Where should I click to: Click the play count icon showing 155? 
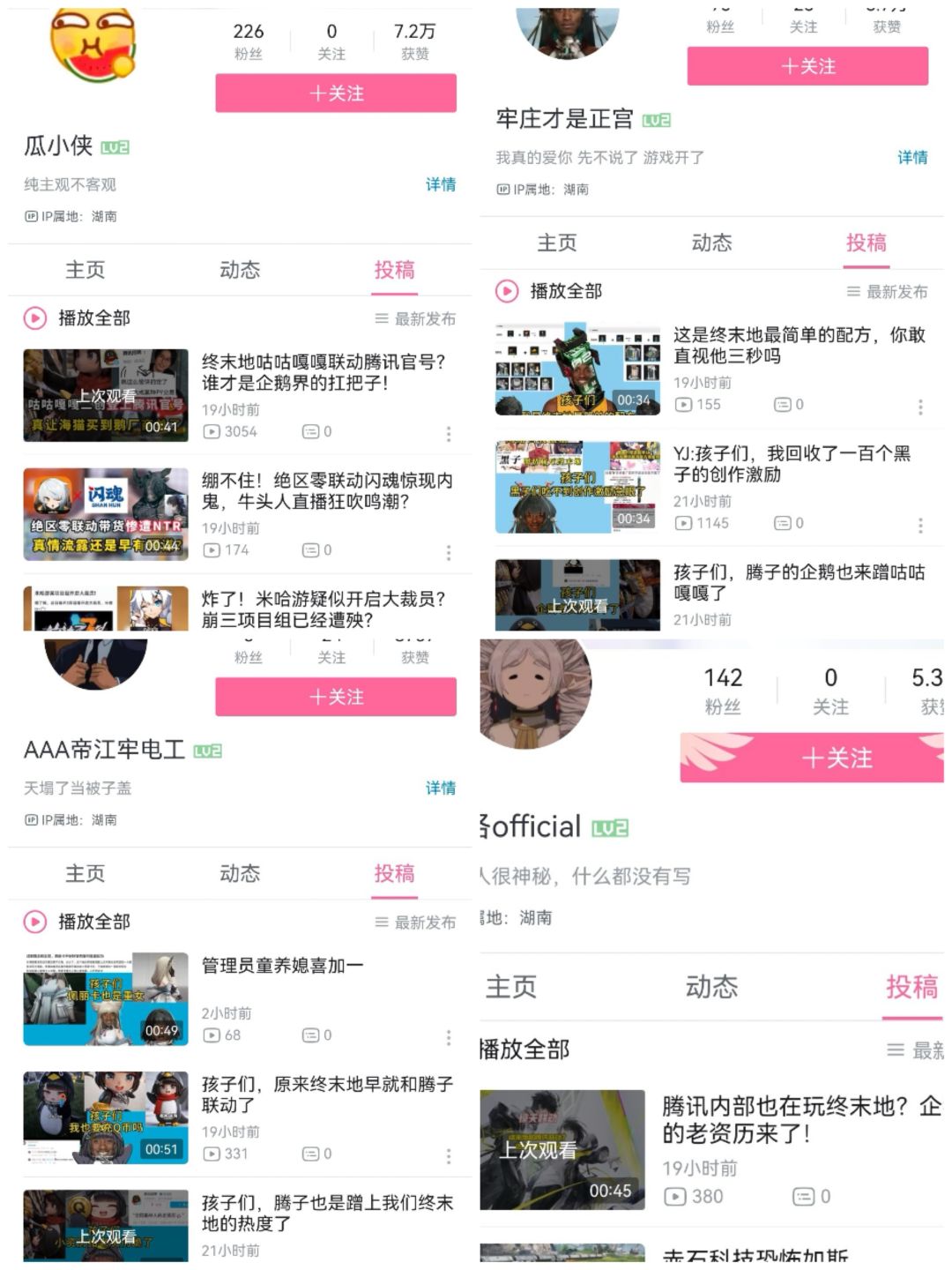pos(683,405)
